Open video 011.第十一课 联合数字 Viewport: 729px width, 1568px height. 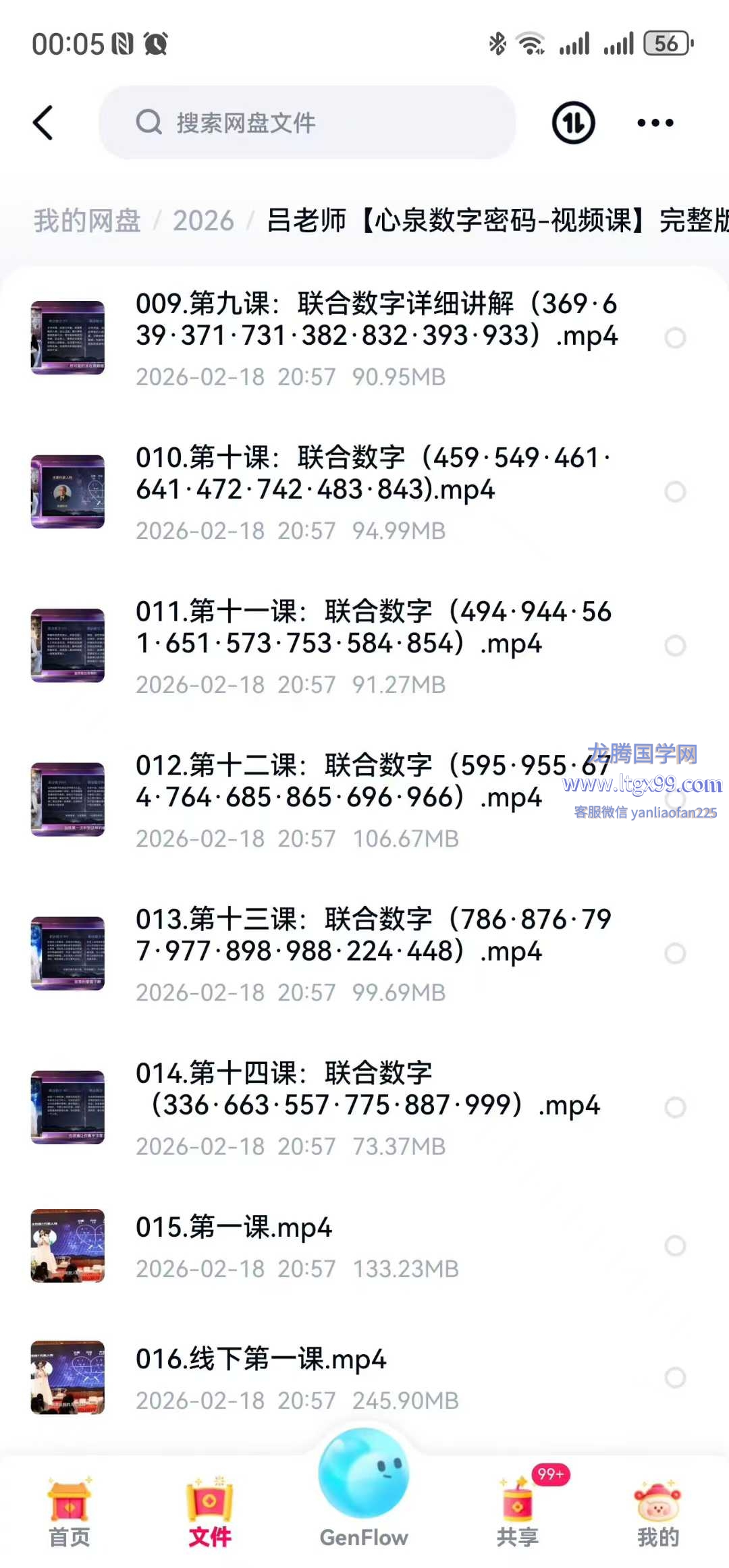pyautogui.click(x=373, y=627)
